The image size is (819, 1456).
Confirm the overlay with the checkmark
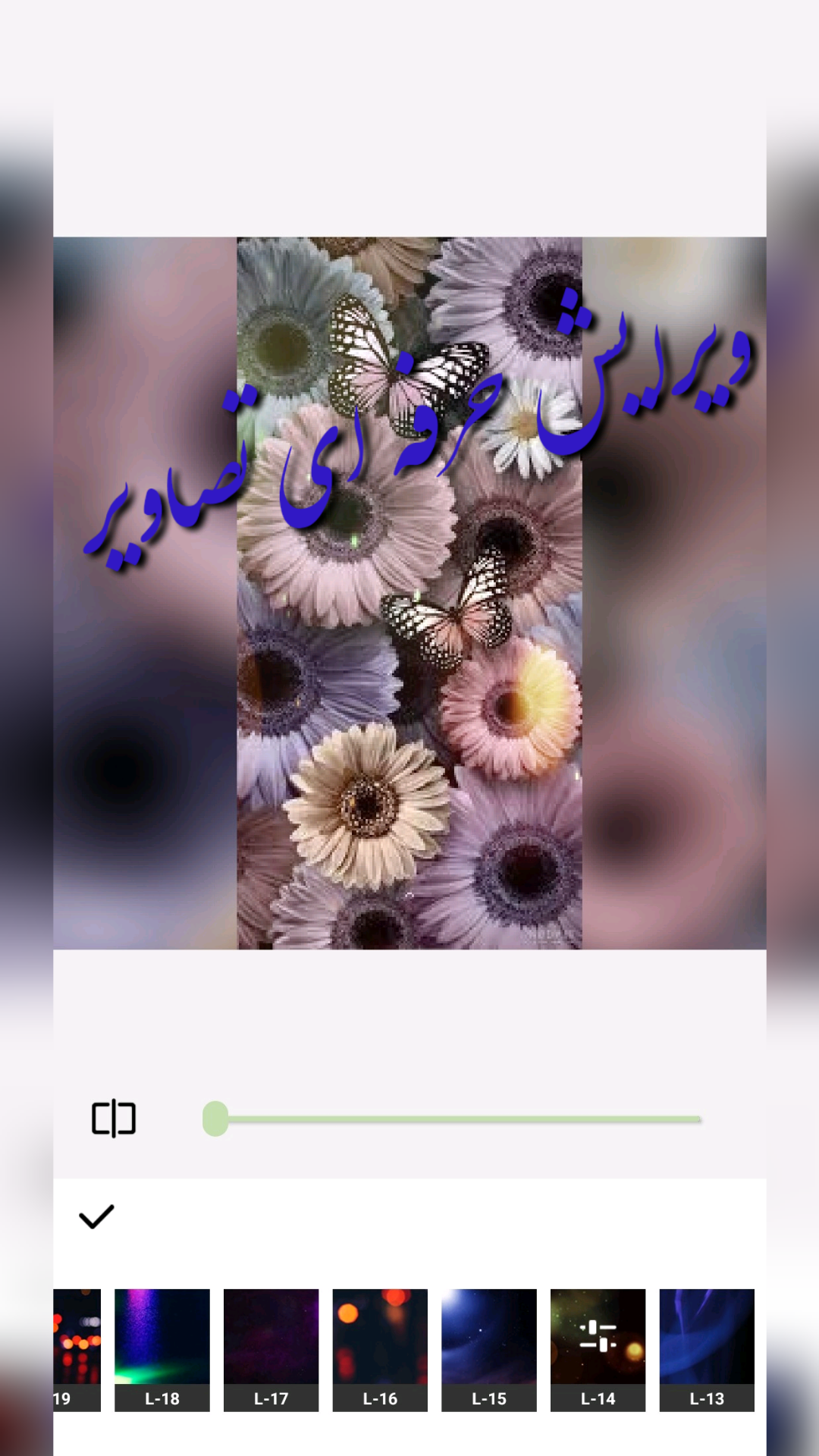[x=96, y=1216]
